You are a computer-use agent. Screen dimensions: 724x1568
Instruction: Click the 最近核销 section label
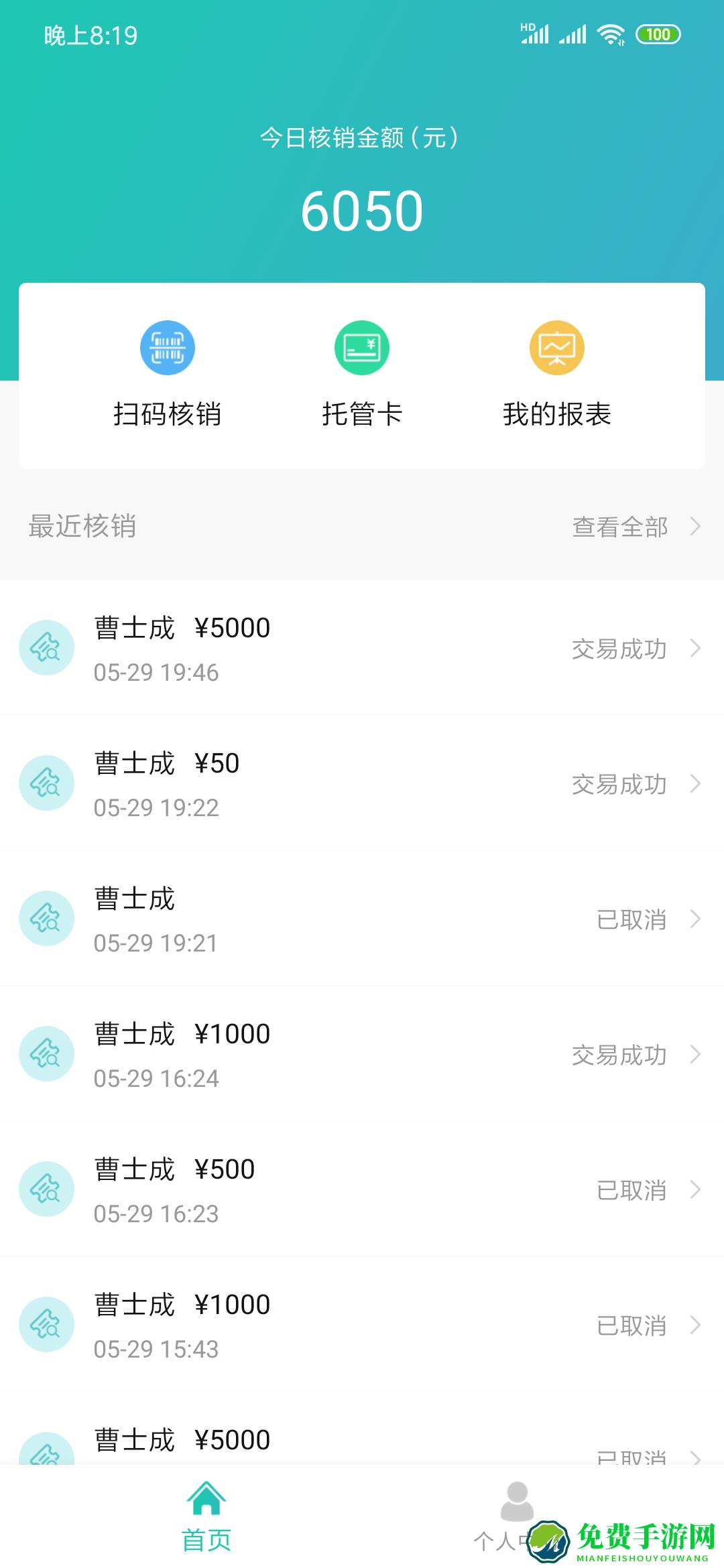(80, 527)
